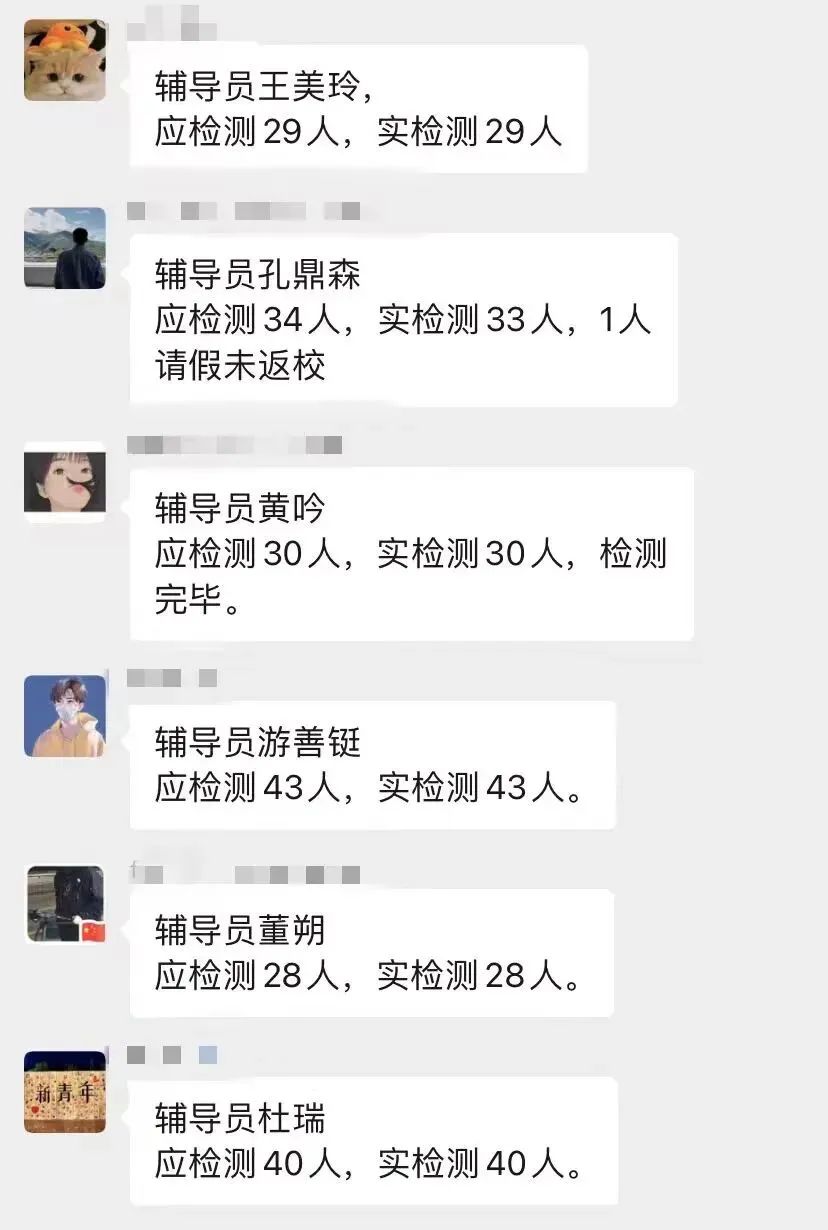Tap the avatar next to 游善铤's message

(x=65, y=716)
